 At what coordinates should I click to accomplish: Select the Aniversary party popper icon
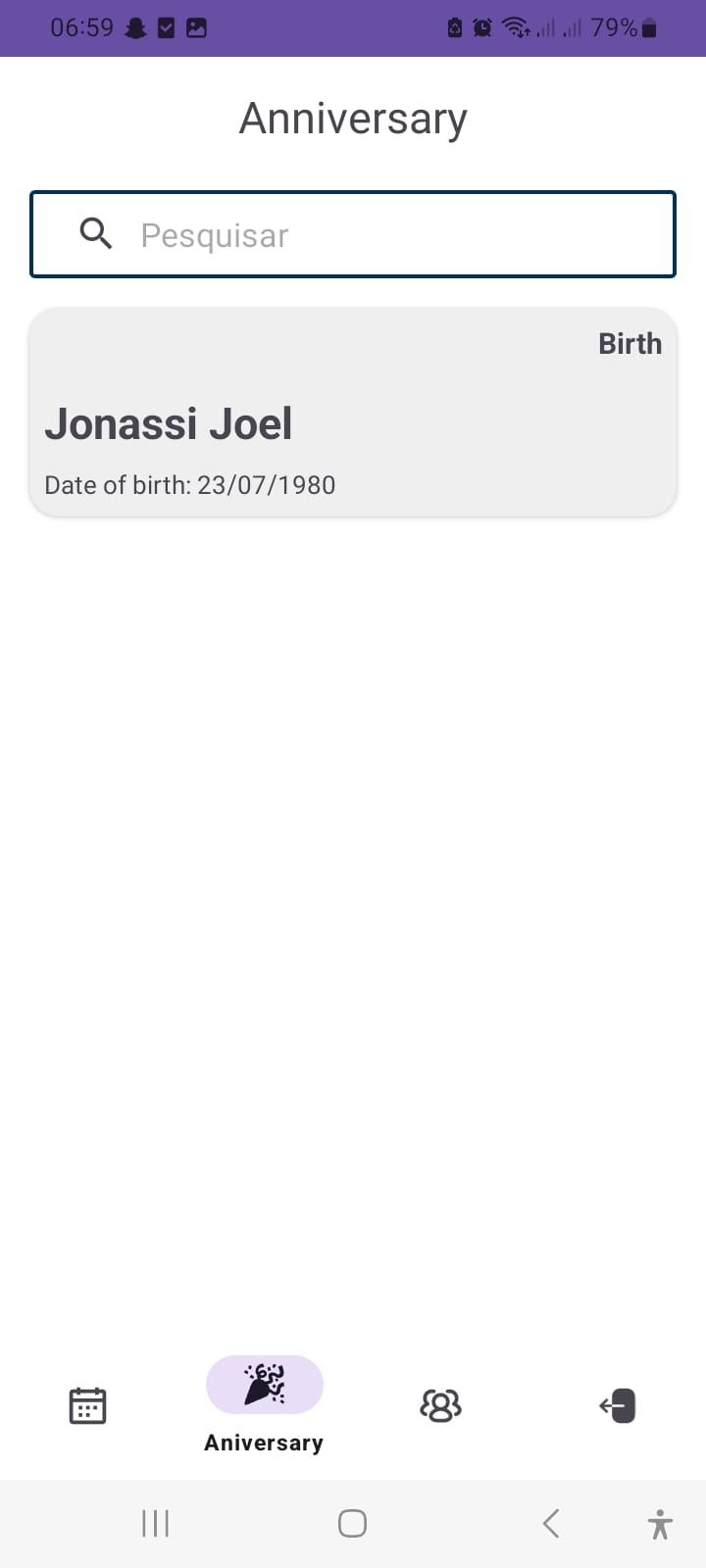[264, 1384]
